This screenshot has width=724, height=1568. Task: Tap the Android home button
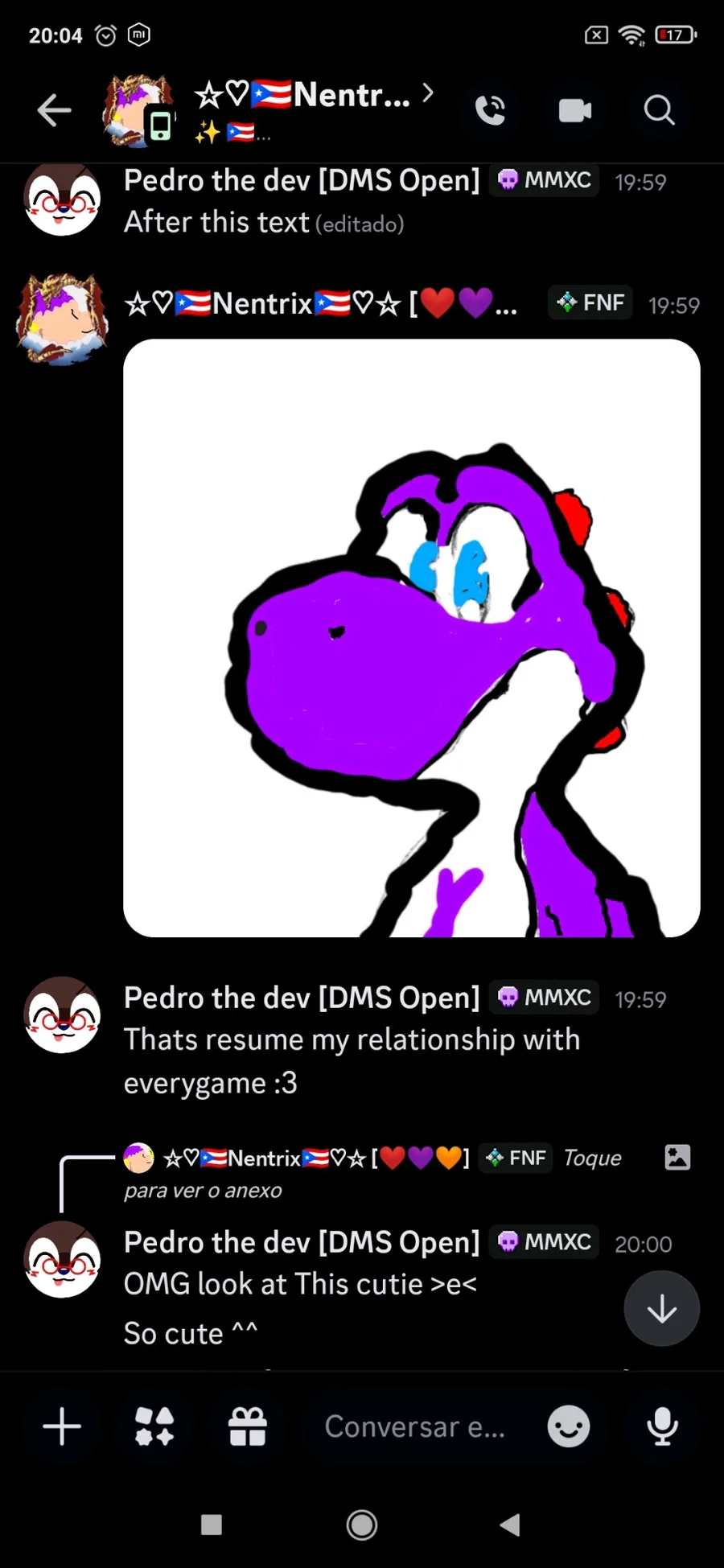[361, 1524]
